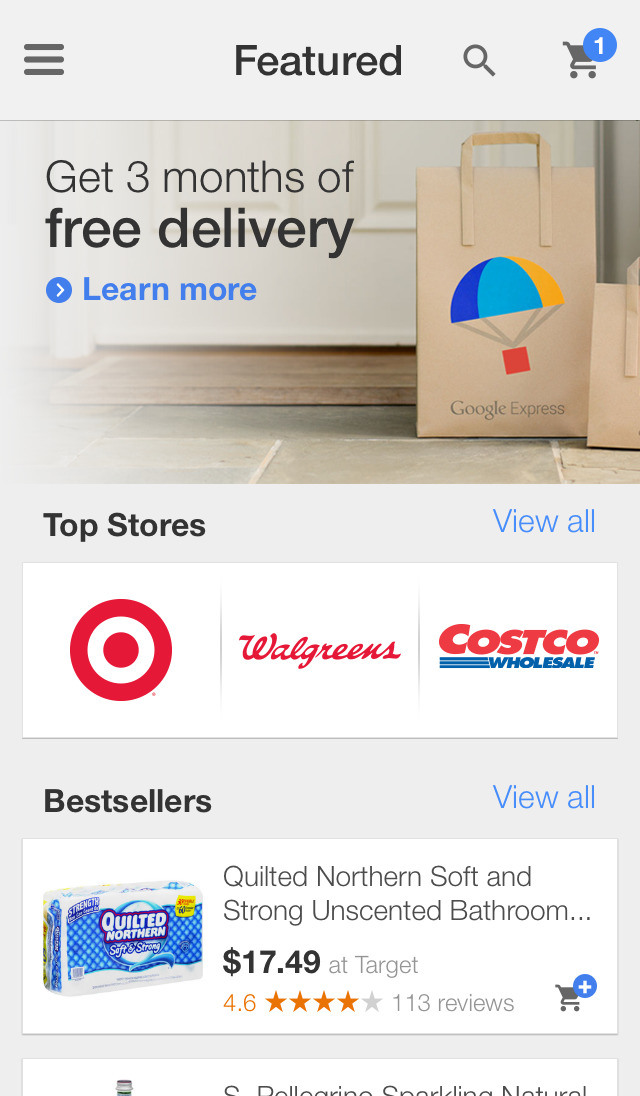This screenshot has width=640, height=1096.
Task: Open the shopping cart
Action: pyautogui.click(x=583, y=59)
